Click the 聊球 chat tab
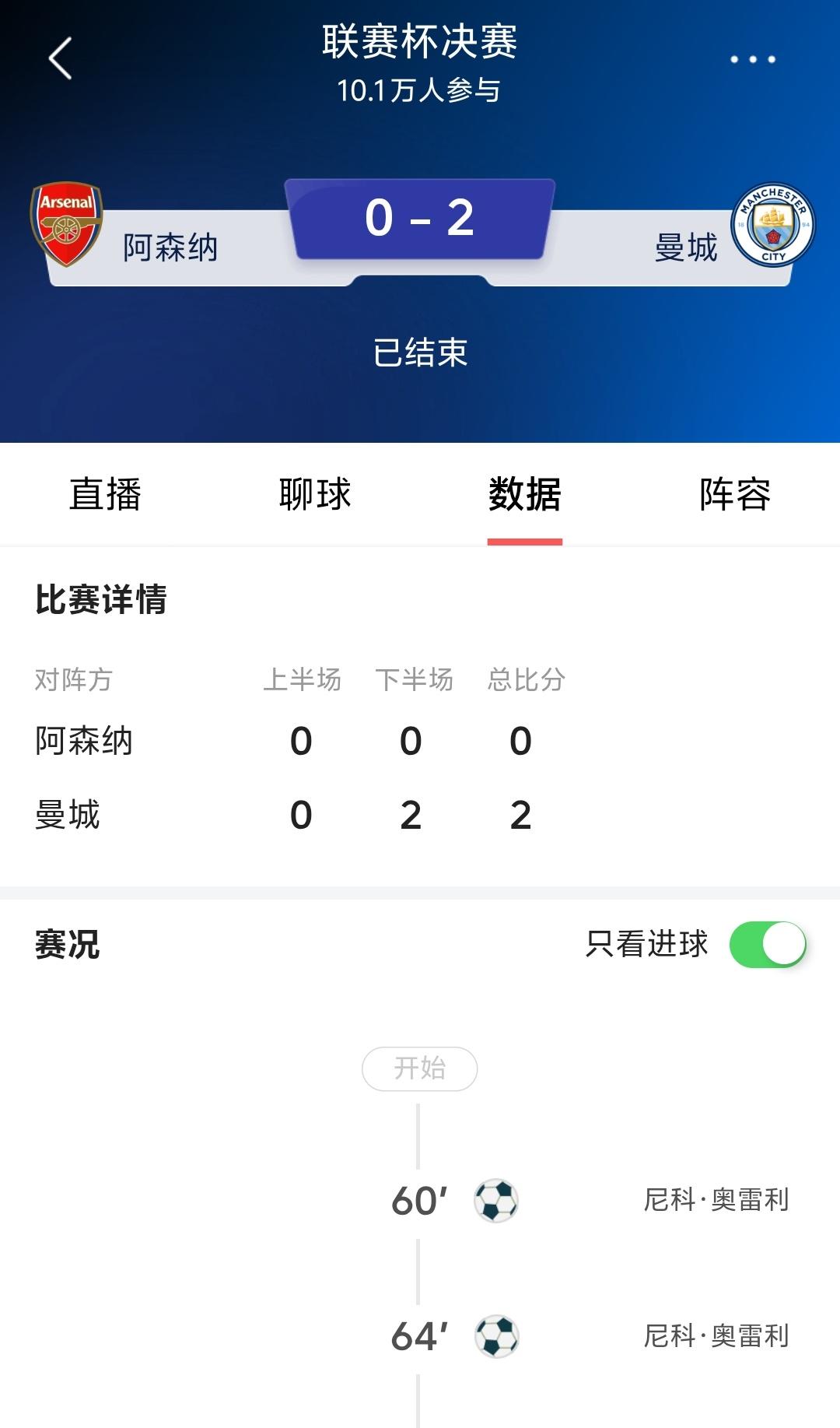 (315, 493)
